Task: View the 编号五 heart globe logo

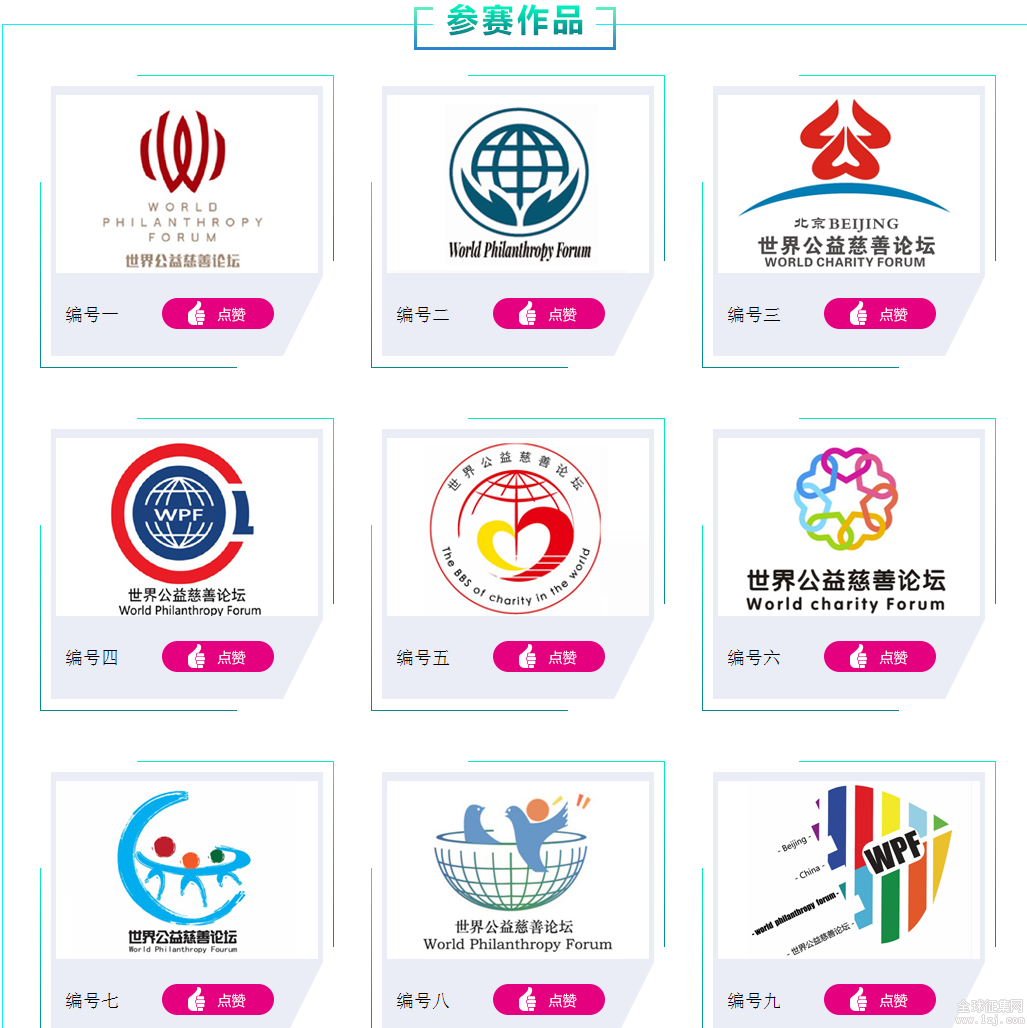Action: 518,527
